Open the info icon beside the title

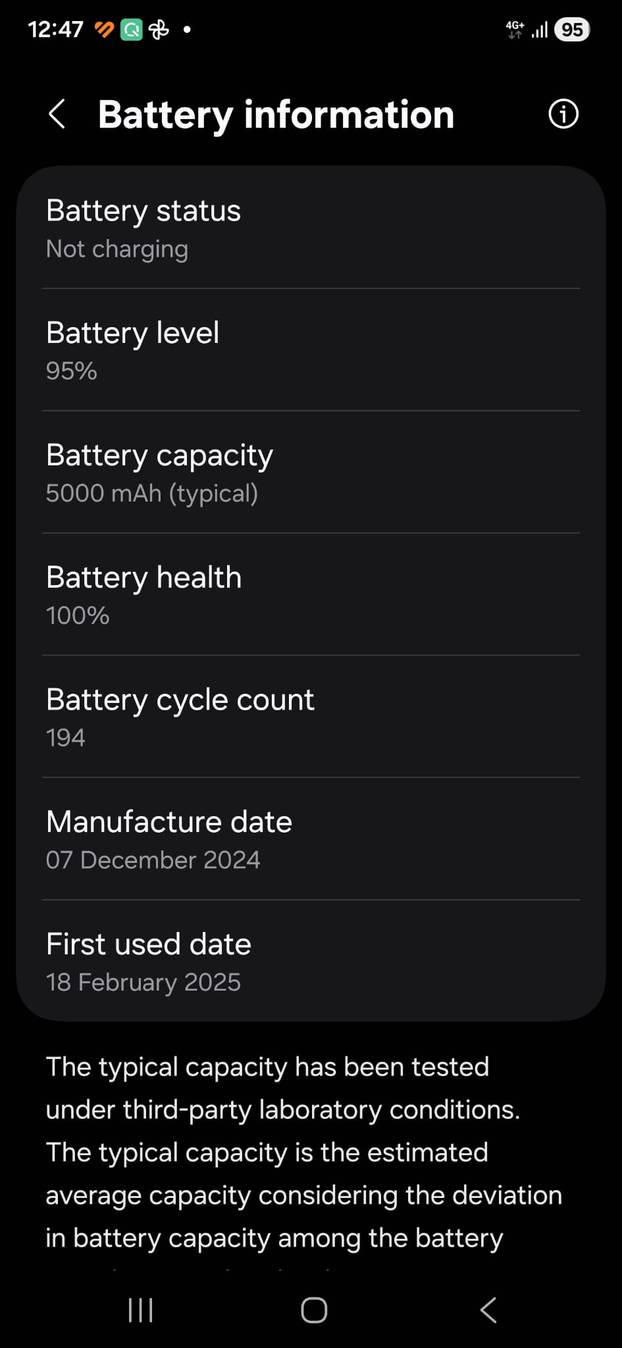(563, 114)
